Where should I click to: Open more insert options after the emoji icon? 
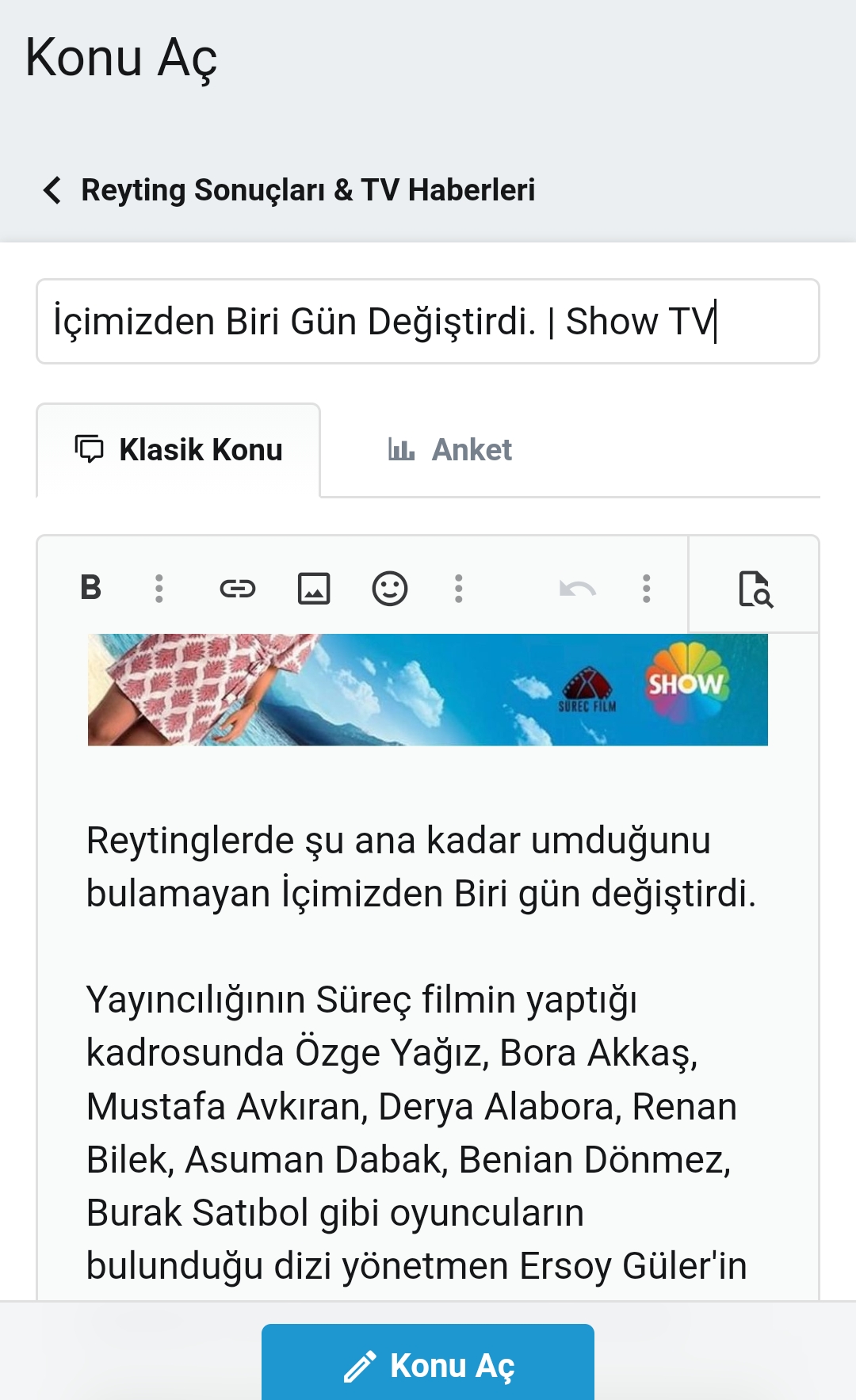(x=458, y=589)
